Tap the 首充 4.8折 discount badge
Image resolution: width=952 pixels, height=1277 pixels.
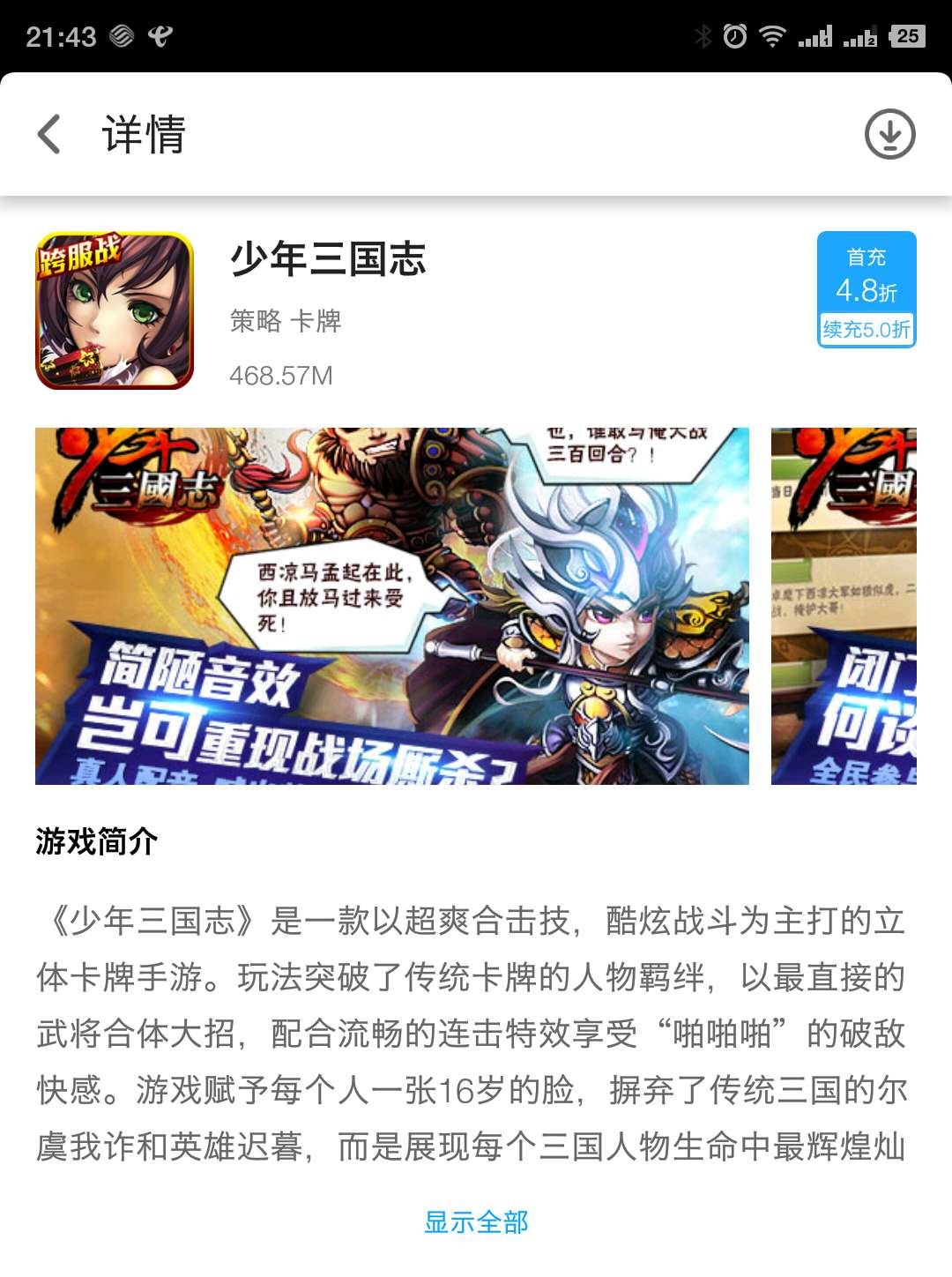(866, 288)
